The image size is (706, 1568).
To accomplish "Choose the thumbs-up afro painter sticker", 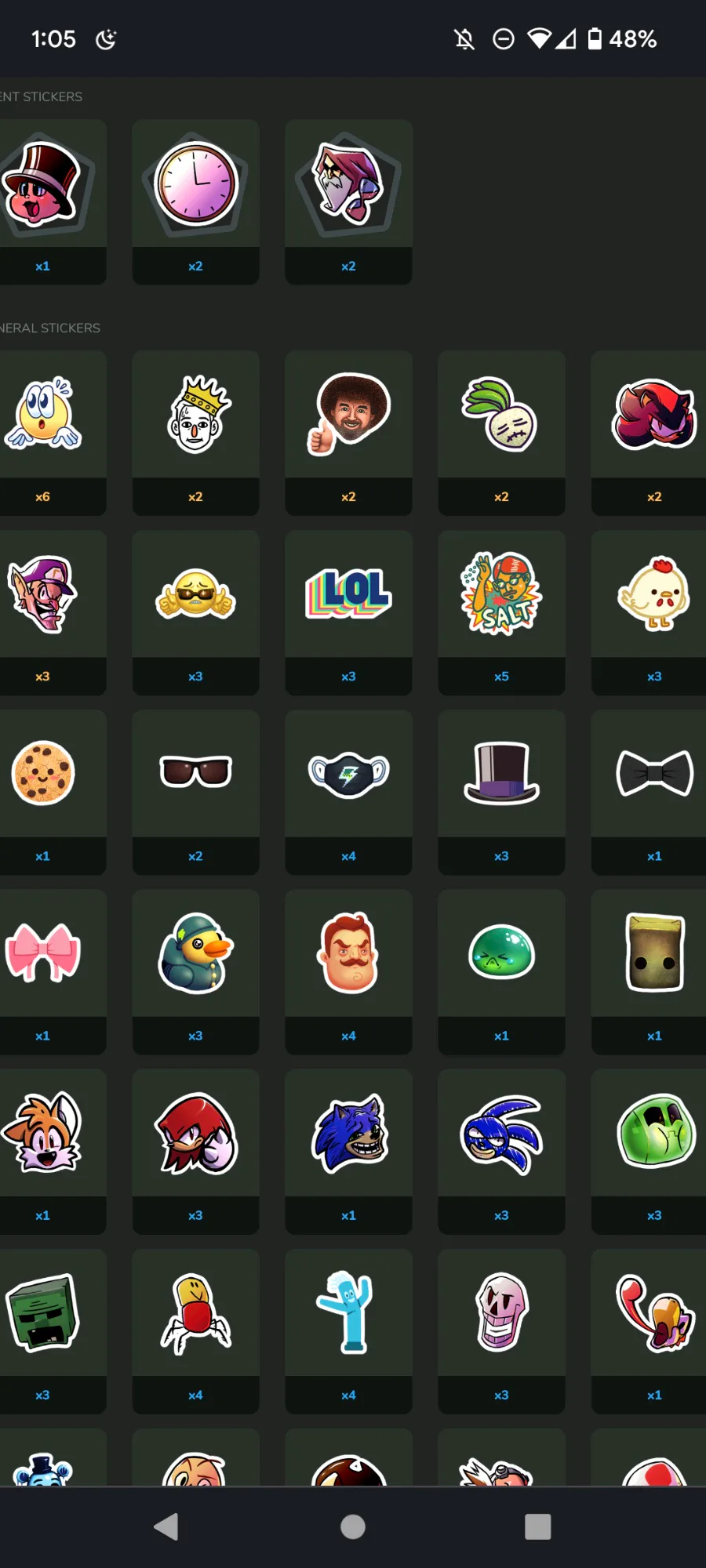I will point(348,433).
